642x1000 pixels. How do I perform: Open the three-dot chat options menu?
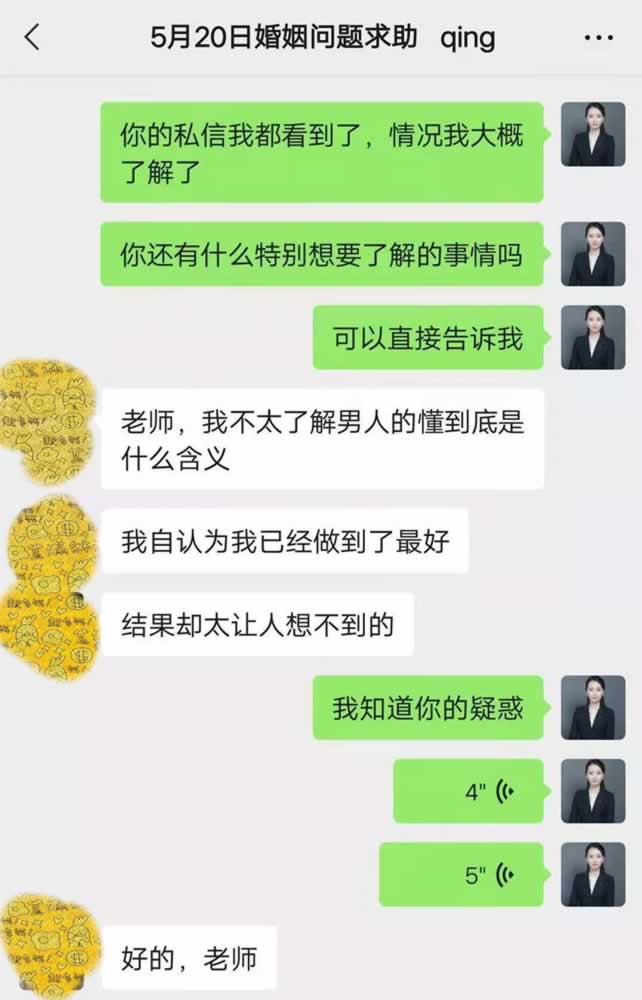[x=598, y=38]
